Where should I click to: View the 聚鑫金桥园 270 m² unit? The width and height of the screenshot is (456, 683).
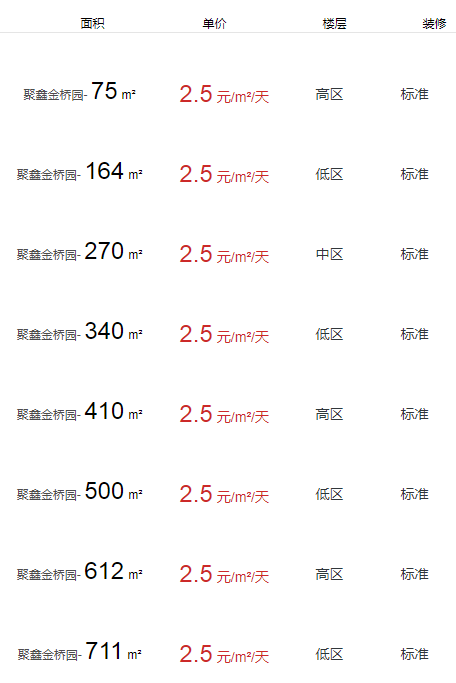pyautogui.click(x=79, y=252)
